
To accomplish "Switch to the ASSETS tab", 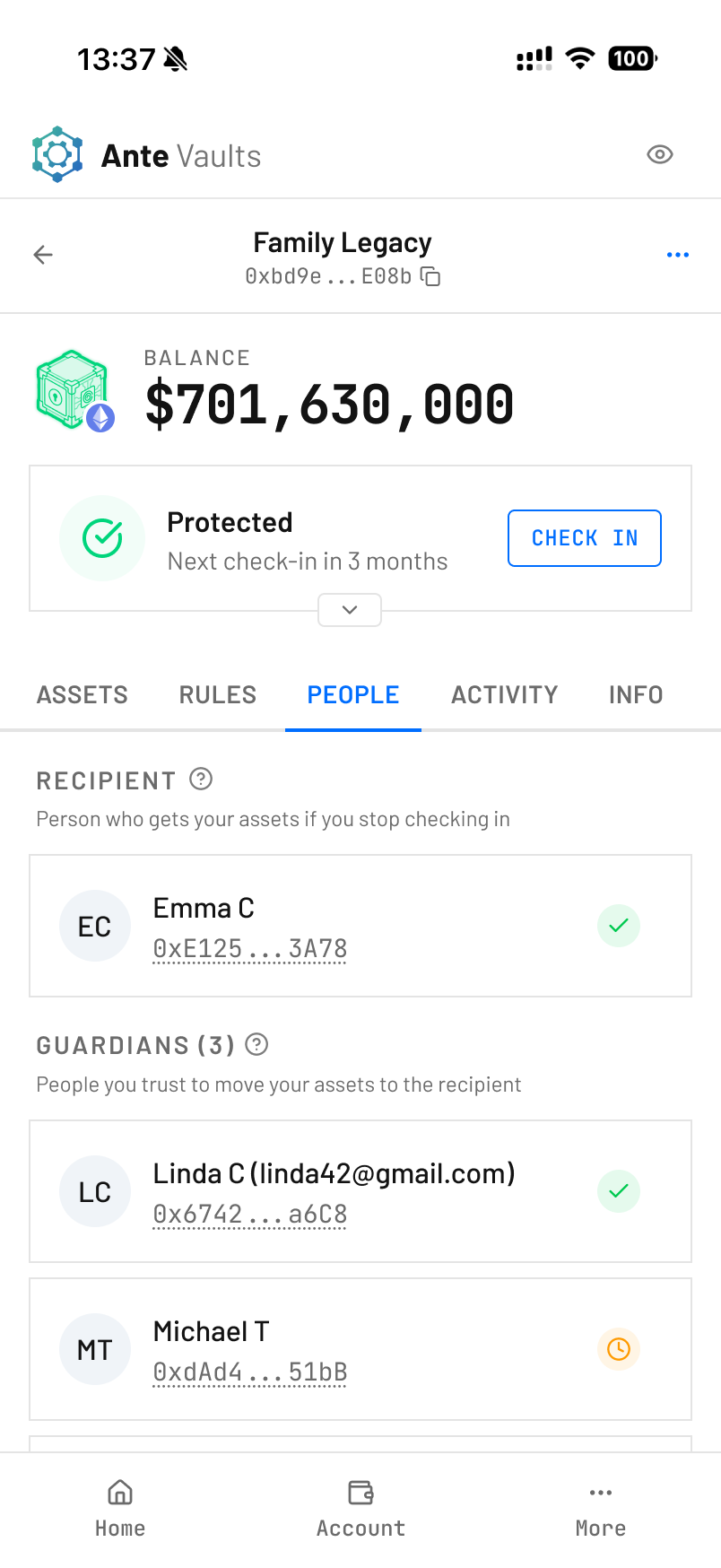I will pyautogui.click(x=82, y=693).
